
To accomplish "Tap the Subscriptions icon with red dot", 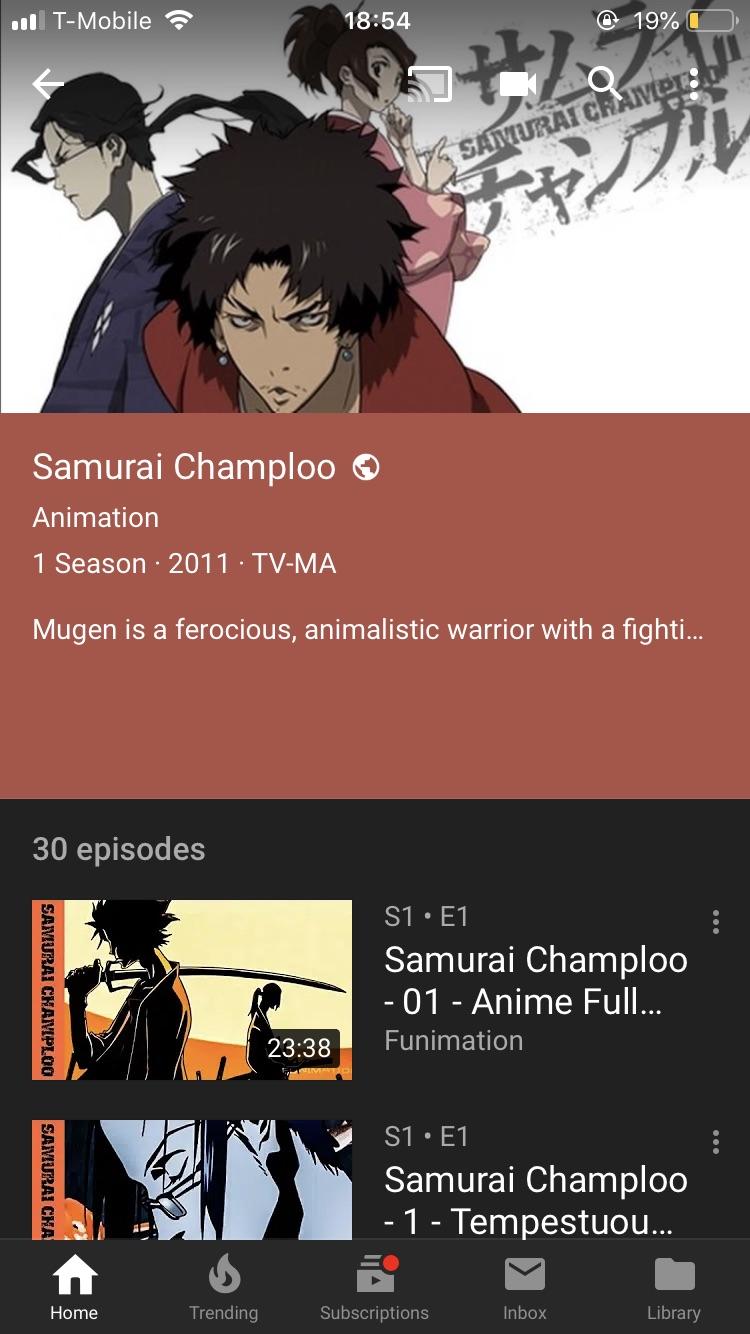I will pos(374,1273).
